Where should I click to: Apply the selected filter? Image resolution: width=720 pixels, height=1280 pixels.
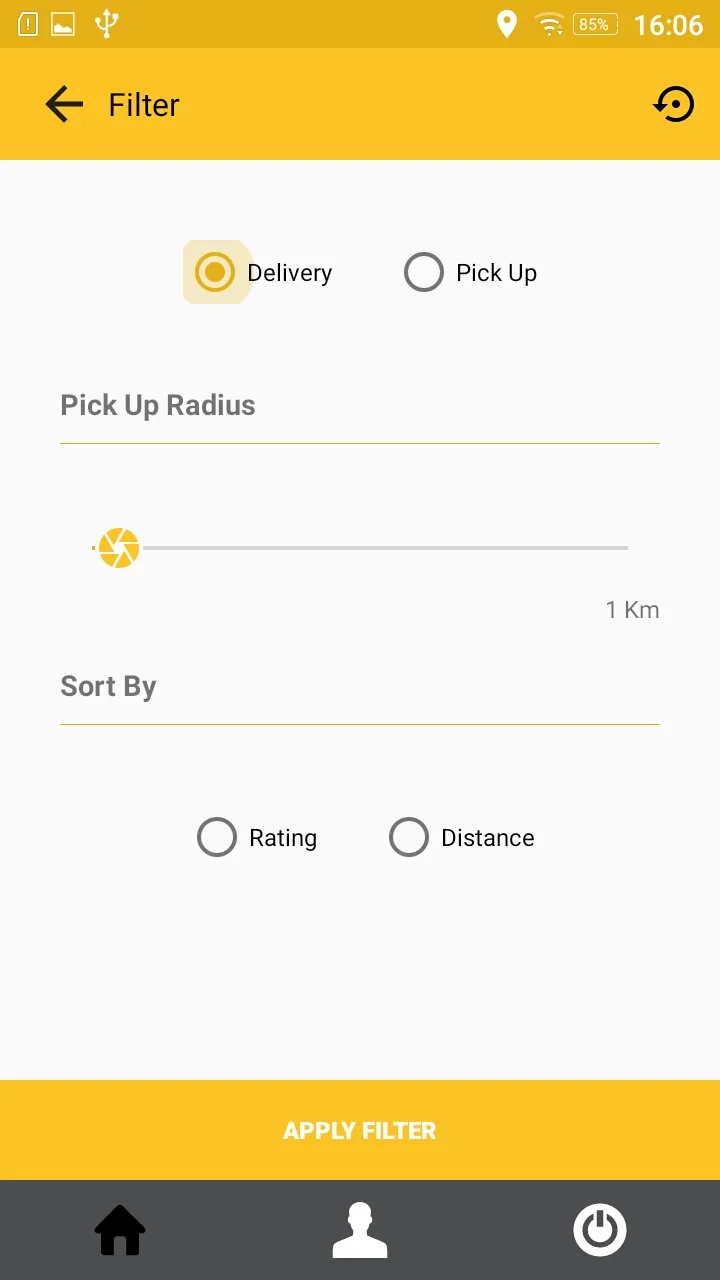coord(360,1130)
